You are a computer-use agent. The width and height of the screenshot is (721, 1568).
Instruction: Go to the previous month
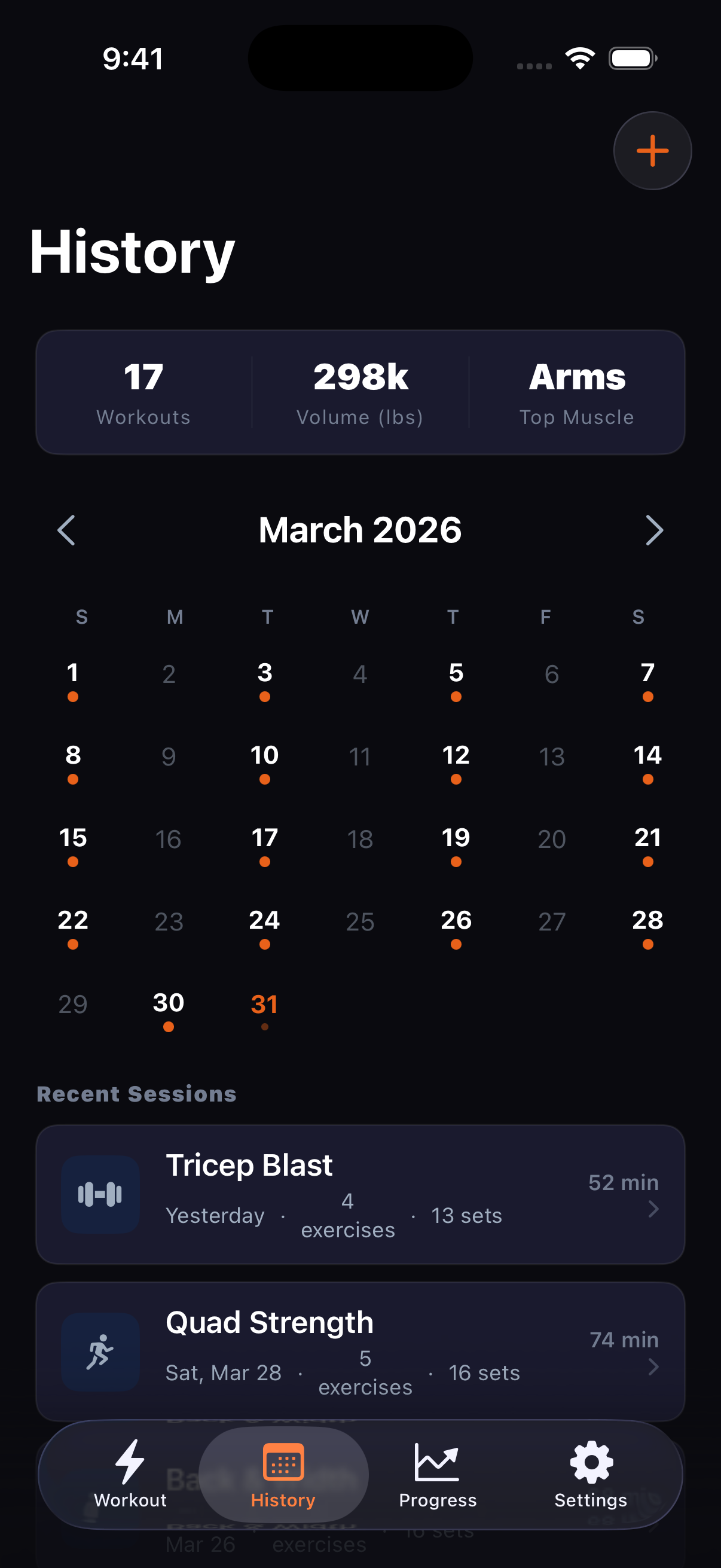pos(66,530)
